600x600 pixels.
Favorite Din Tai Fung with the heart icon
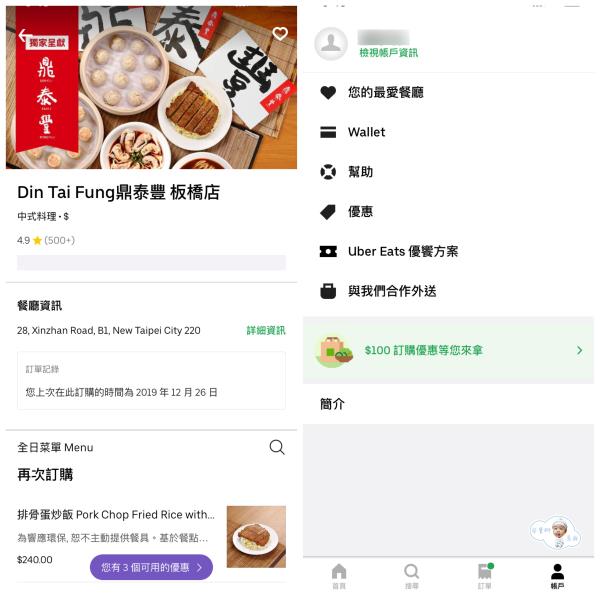(280, 34)
